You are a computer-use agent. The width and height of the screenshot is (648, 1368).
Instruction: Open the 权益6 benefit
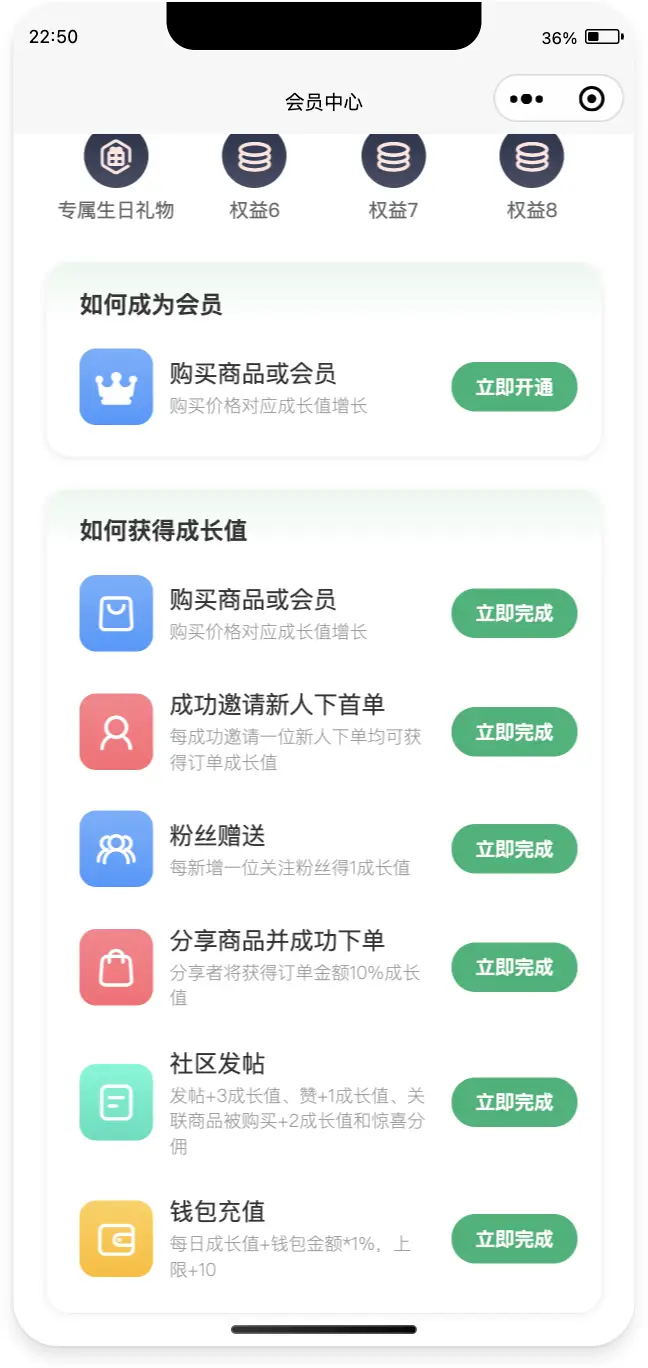[x=254, y=177]
